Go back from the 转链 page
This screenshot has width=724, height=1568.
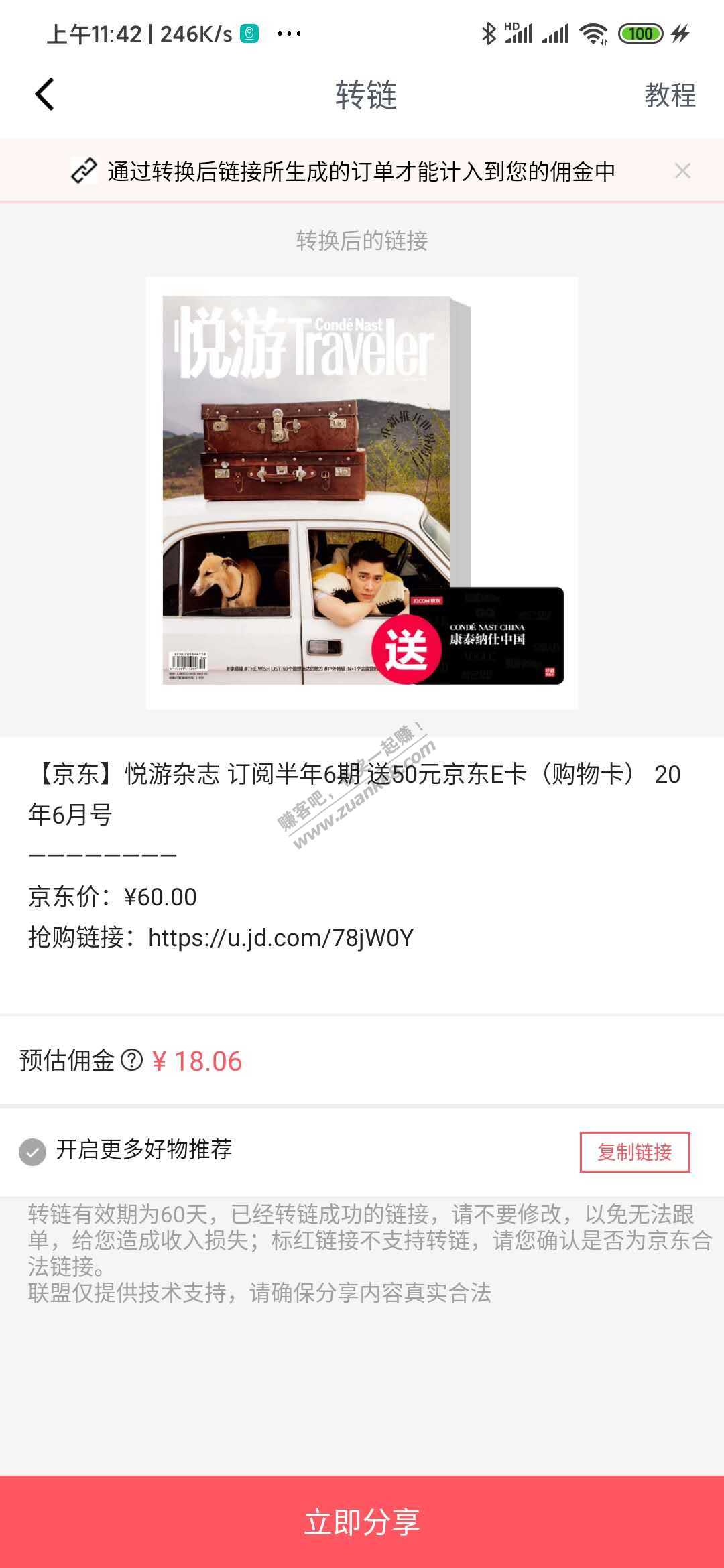click(x=44, y=94)
